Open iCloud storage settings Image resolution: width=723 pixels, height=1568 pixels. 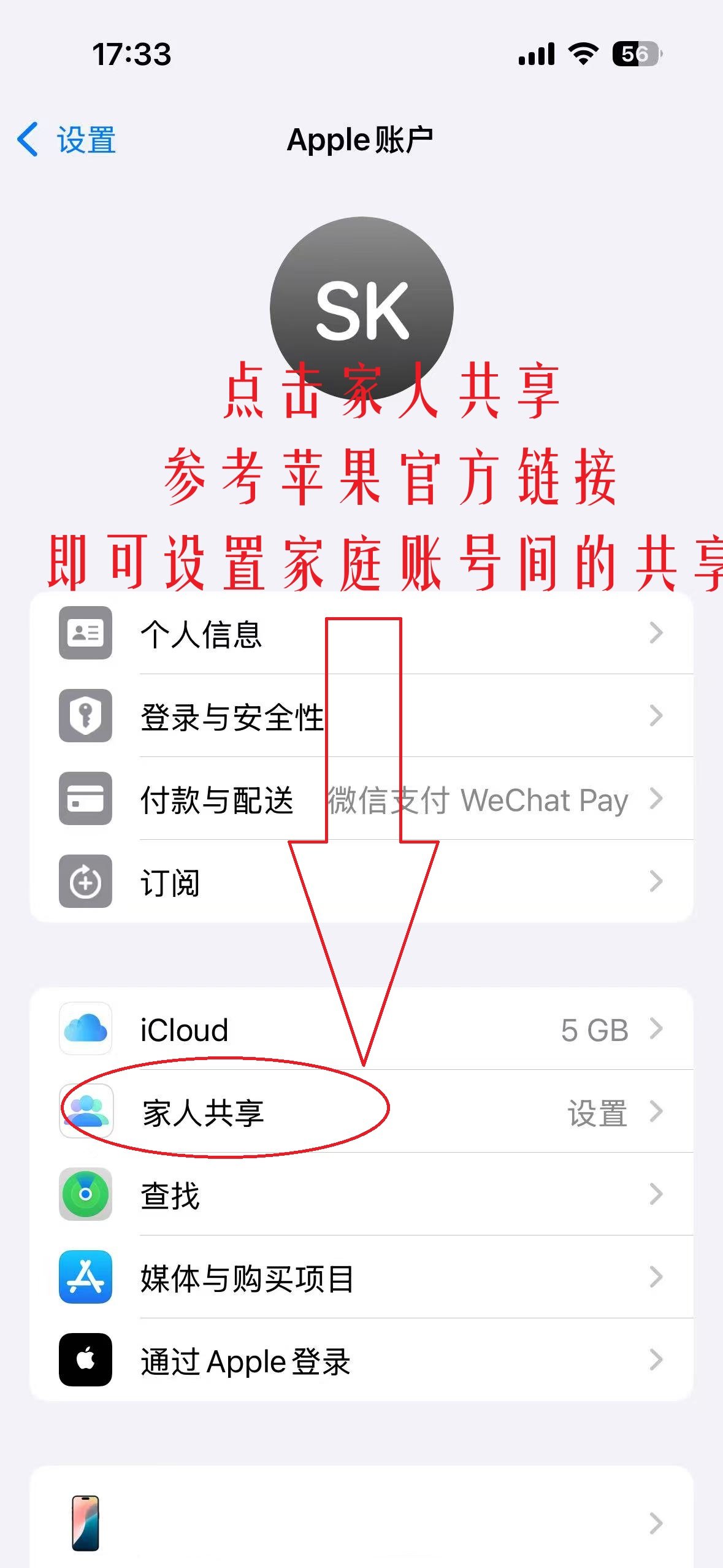click(x=361, y=1029)
